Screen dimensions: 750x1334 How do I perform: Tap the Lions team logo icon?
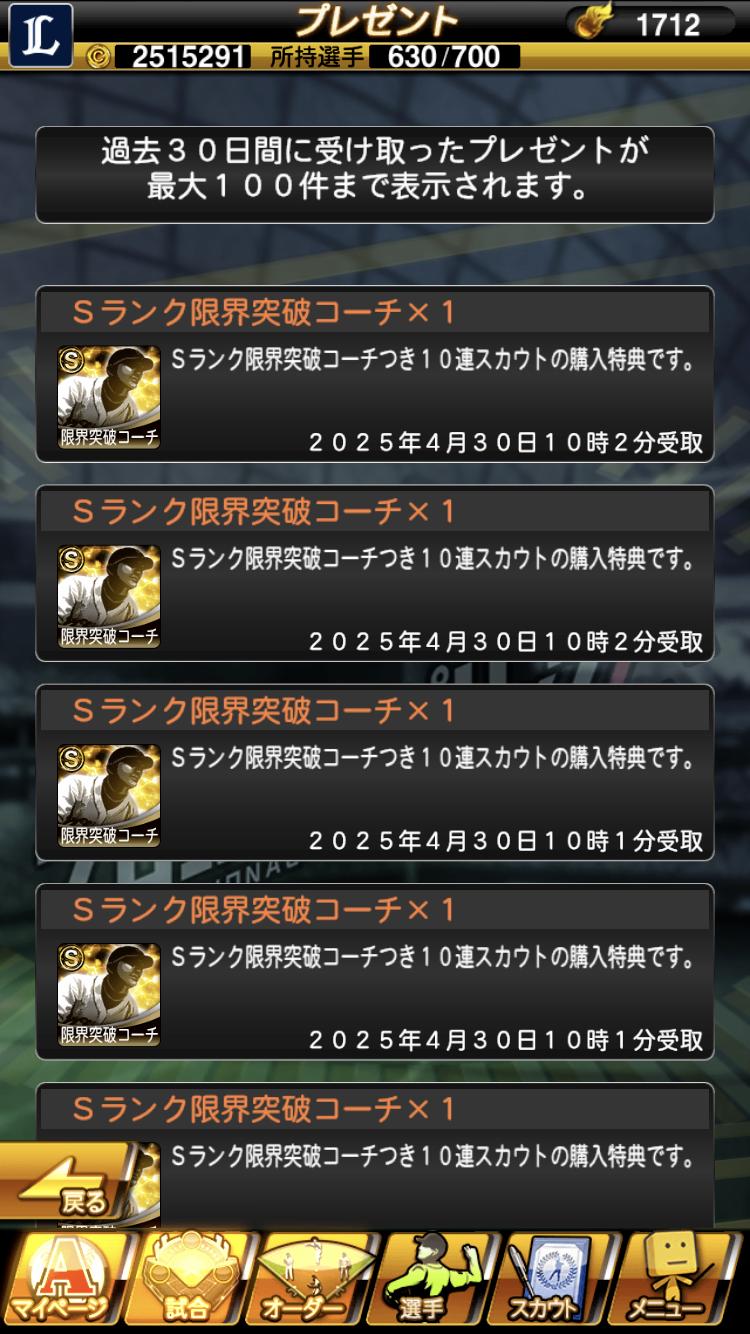click(x=40, y=35)
